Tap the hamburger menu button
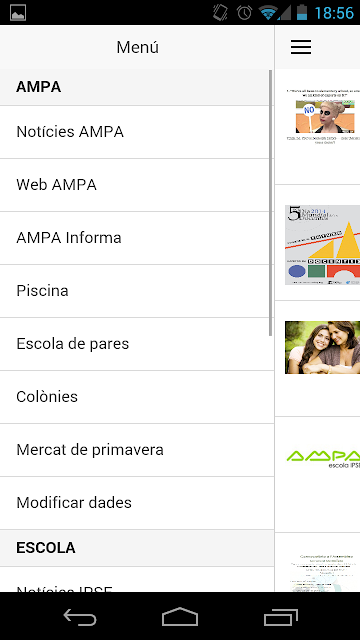 301,47
